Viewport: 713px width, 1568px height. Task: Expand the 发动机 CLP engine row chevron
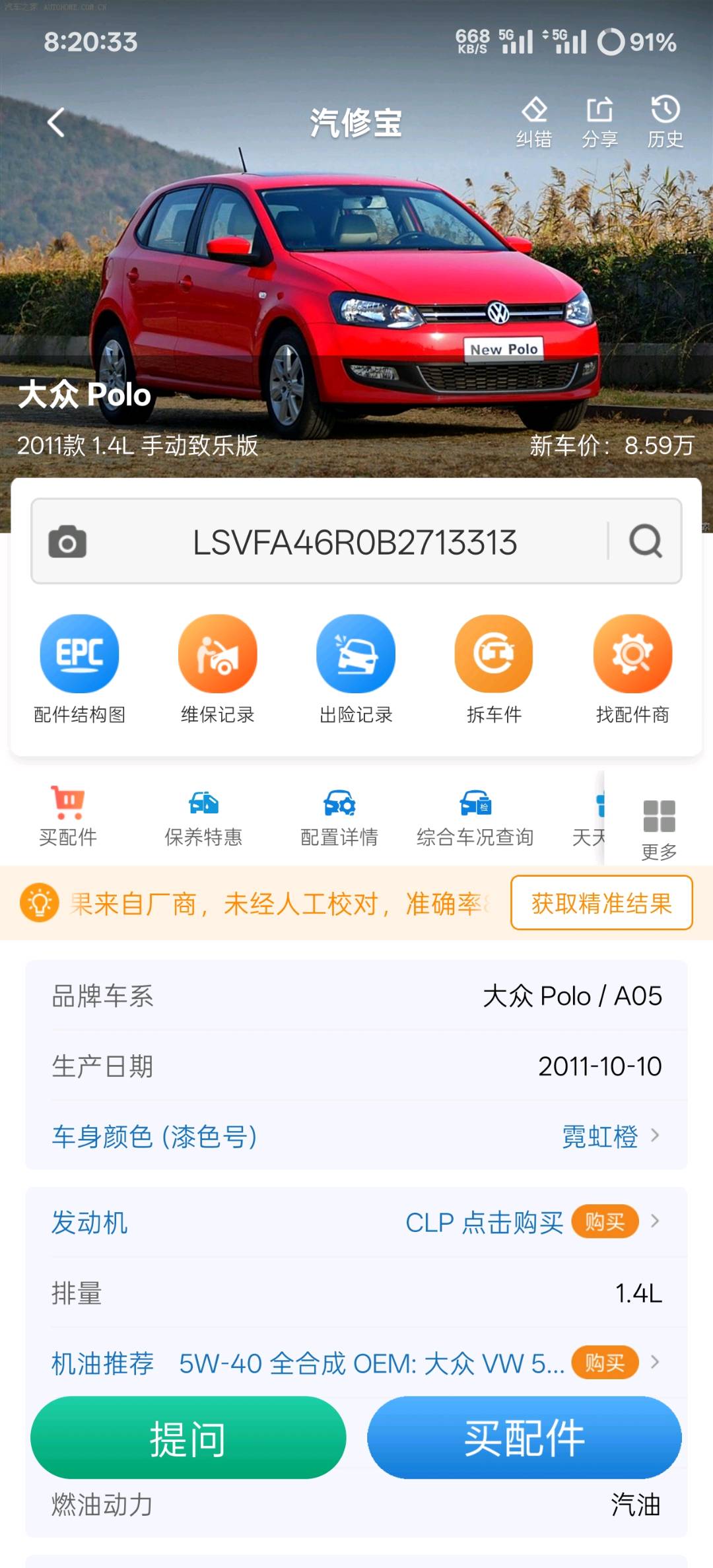(654, 1223)
